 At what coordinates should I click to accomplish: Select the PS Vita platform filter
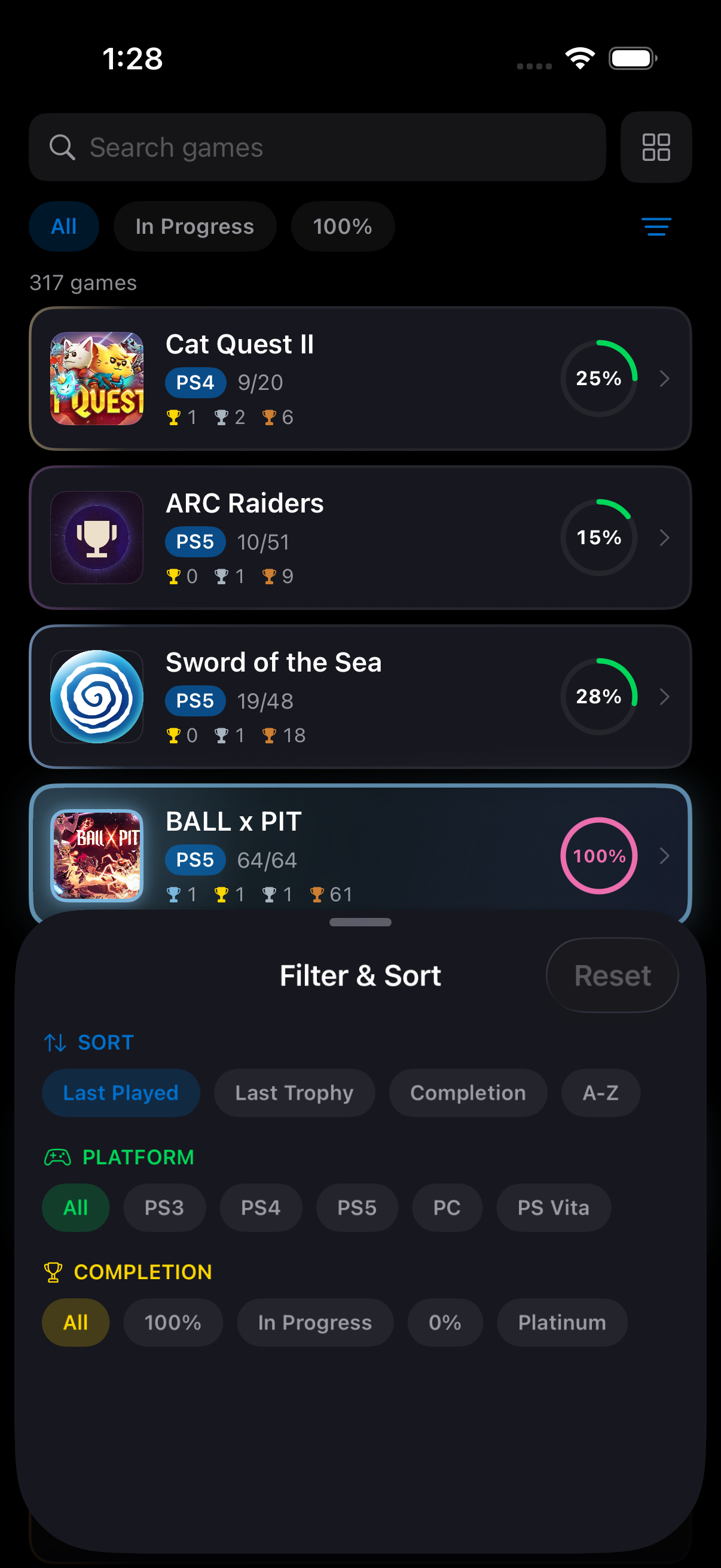(x=553, y=1207)
